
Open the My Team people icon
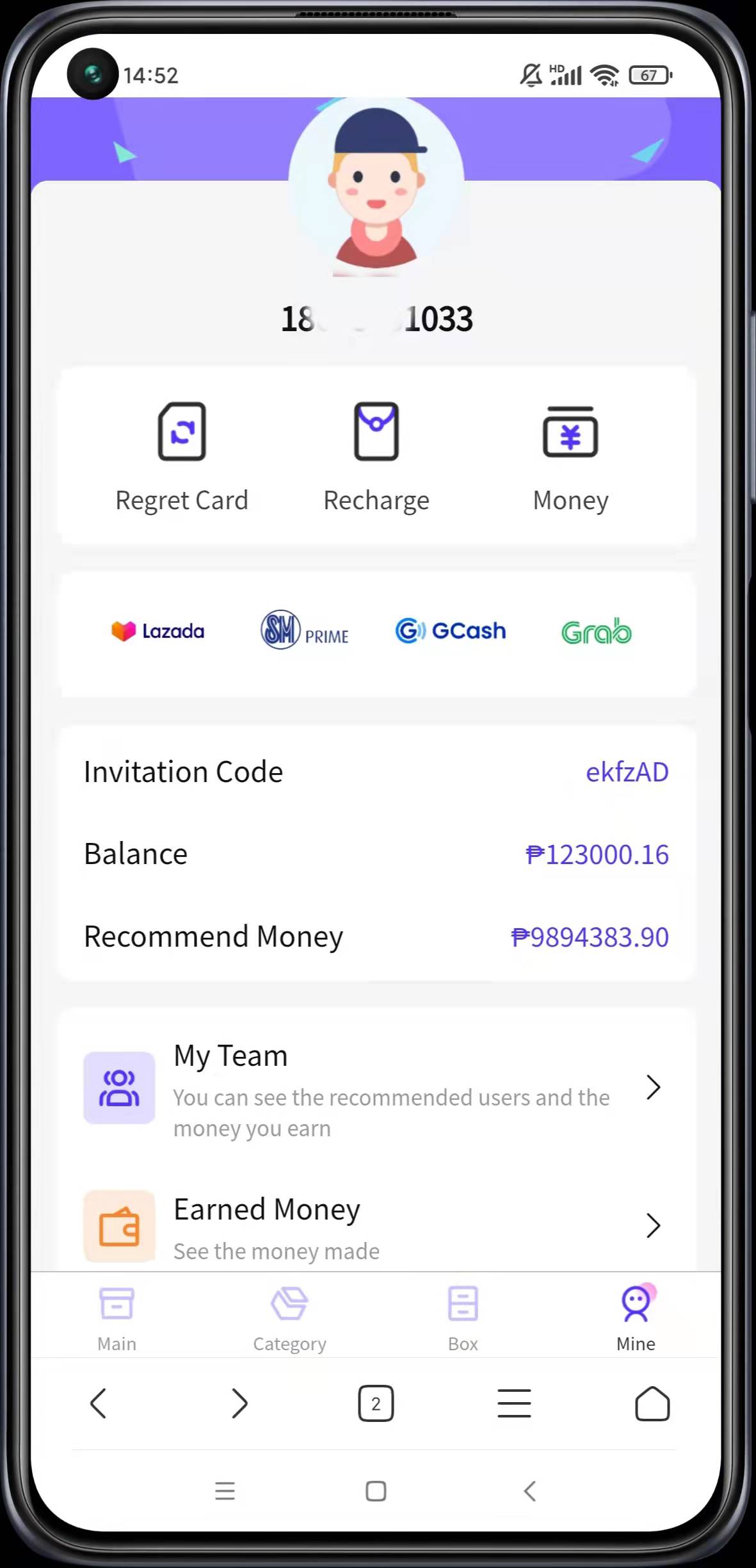(x=119, y=1088)
